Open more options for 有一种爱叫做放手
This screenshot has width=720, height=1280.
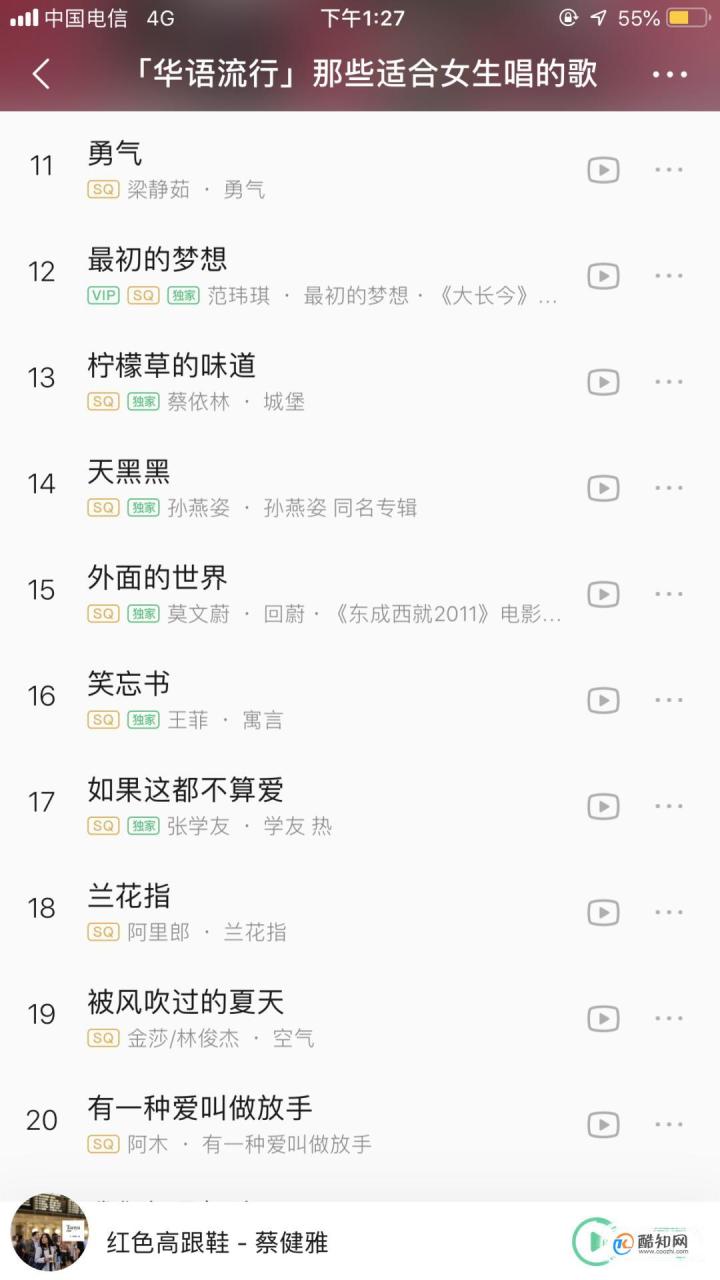[x=667, y=1124]
